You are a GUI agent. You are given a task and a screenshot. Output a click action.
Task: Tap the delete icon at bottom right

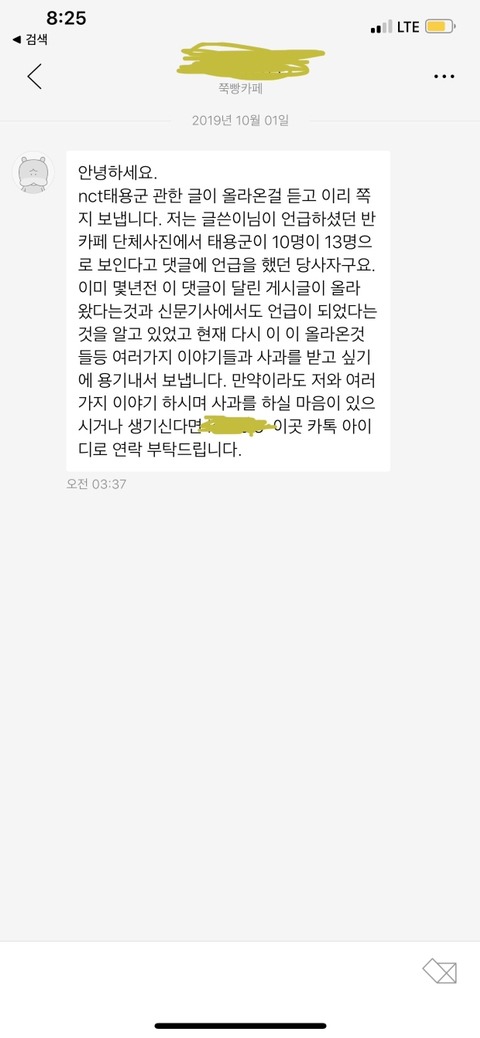pos(440,972)
